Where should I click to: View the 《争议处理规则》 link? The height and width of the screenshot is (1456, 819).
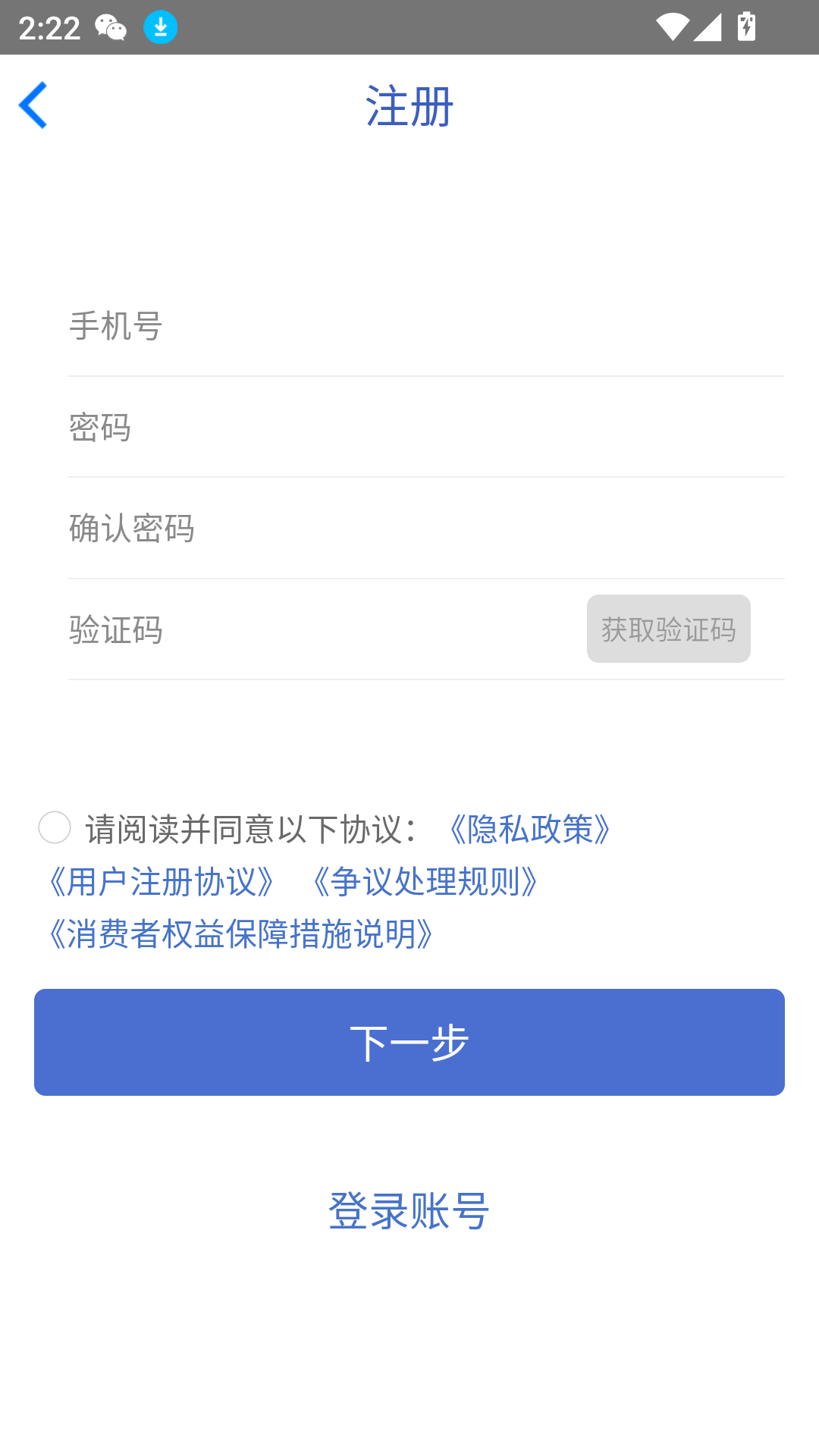(426, 882)
